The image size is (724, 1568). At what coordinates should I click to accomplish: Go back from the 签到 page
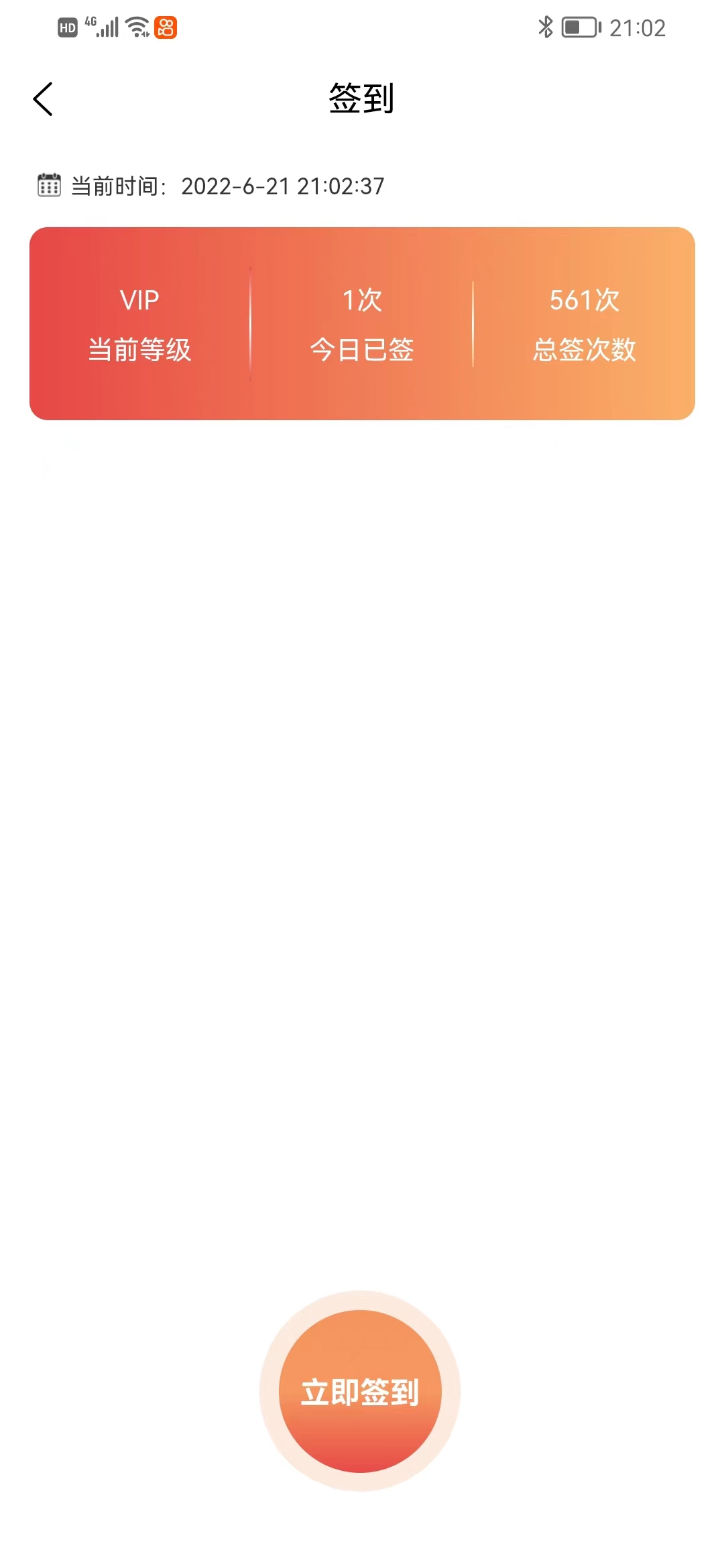[x=43, y=99]
